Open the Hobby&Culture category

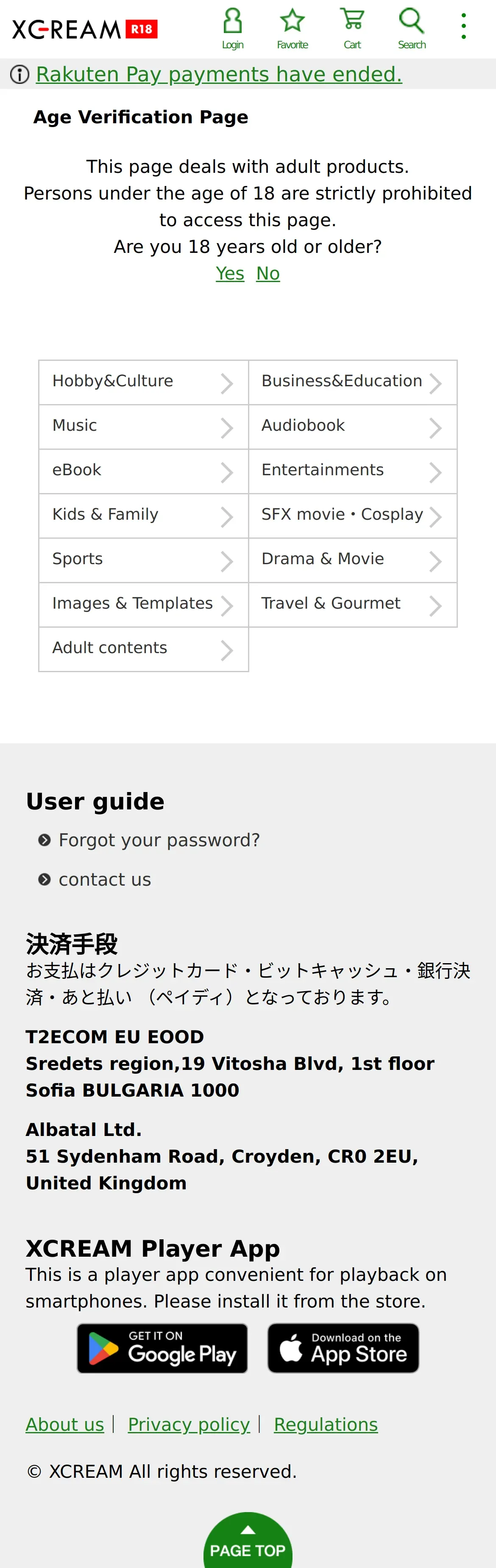pyautogui.click(x=143, y=382)
